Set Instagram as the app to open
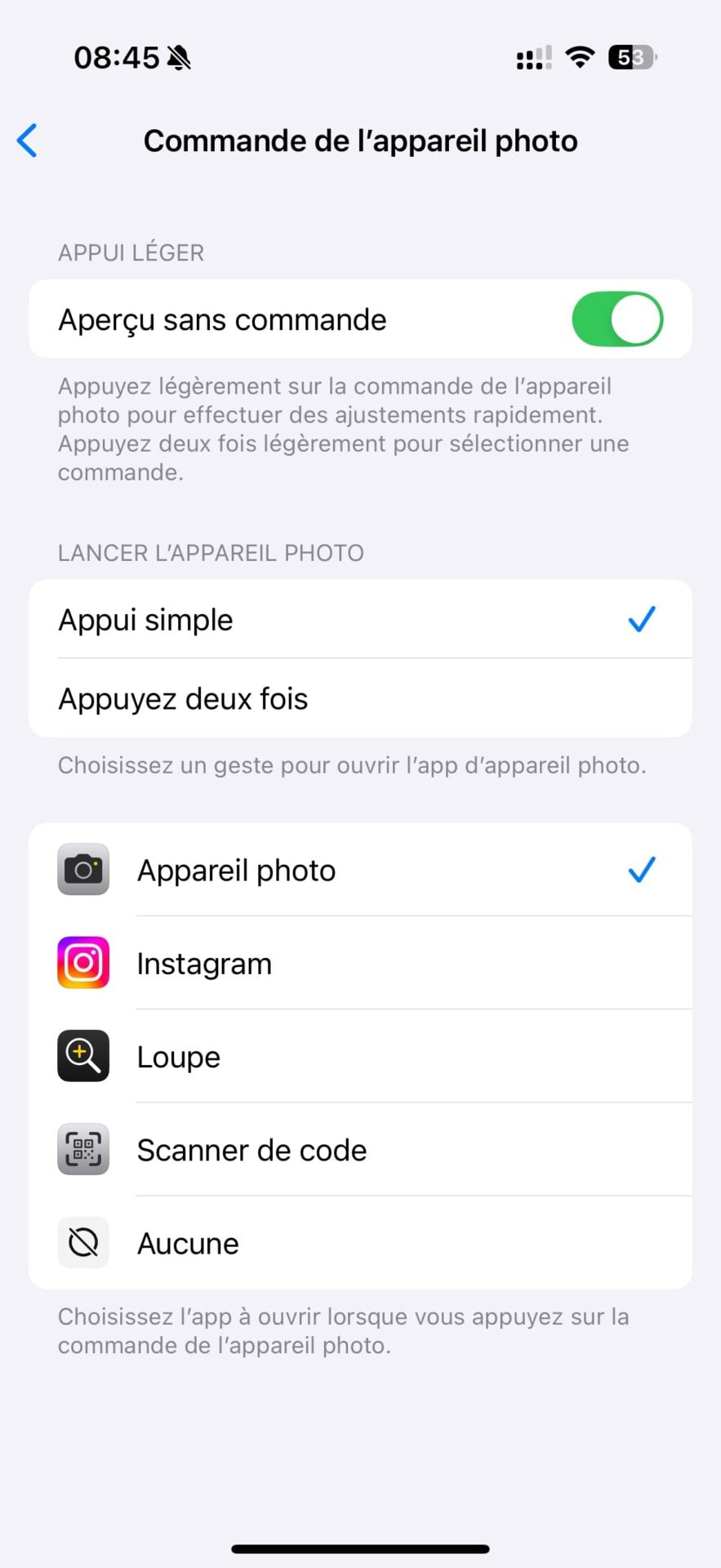 (x=359, y=964)
